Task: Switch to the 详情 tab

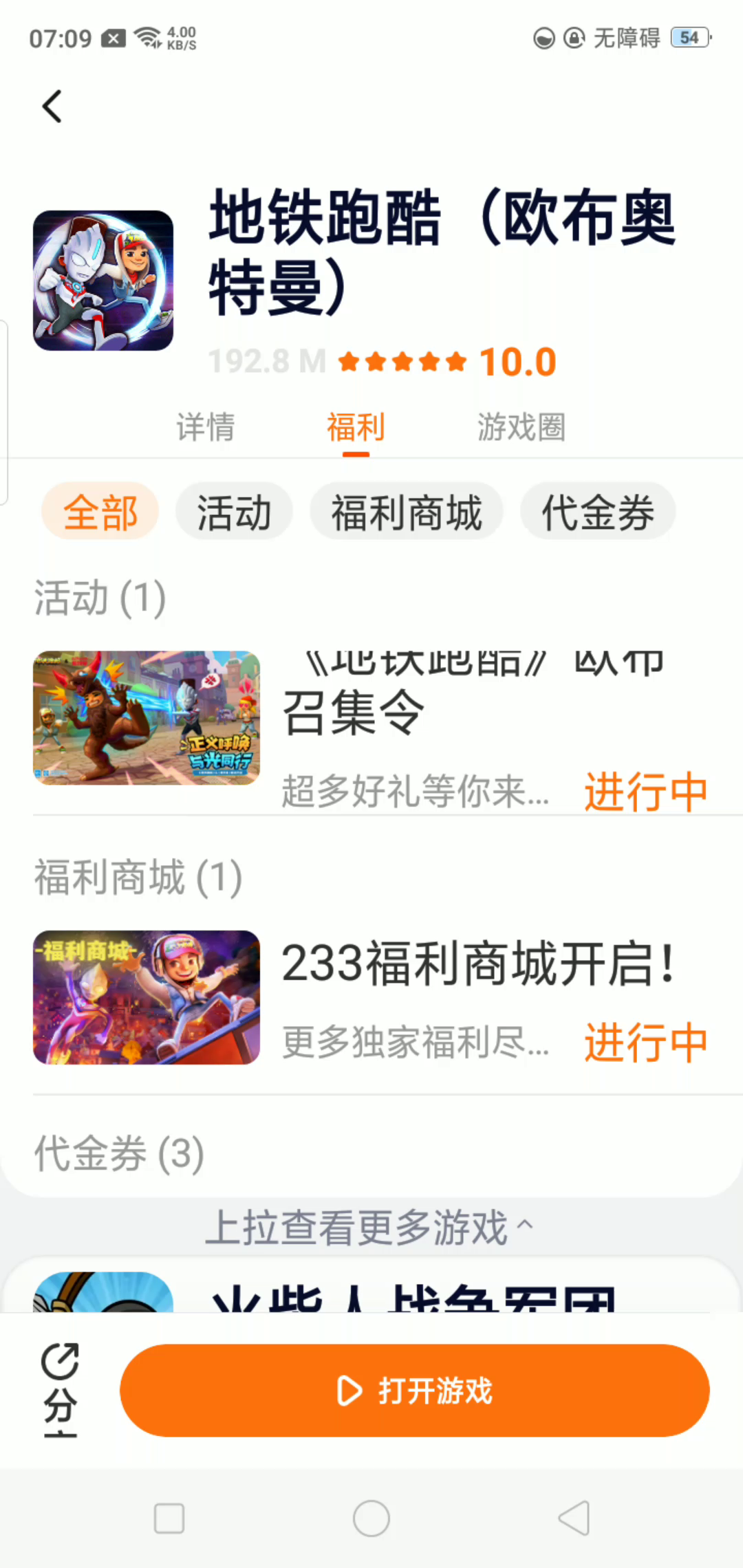Action: (206, 427)
